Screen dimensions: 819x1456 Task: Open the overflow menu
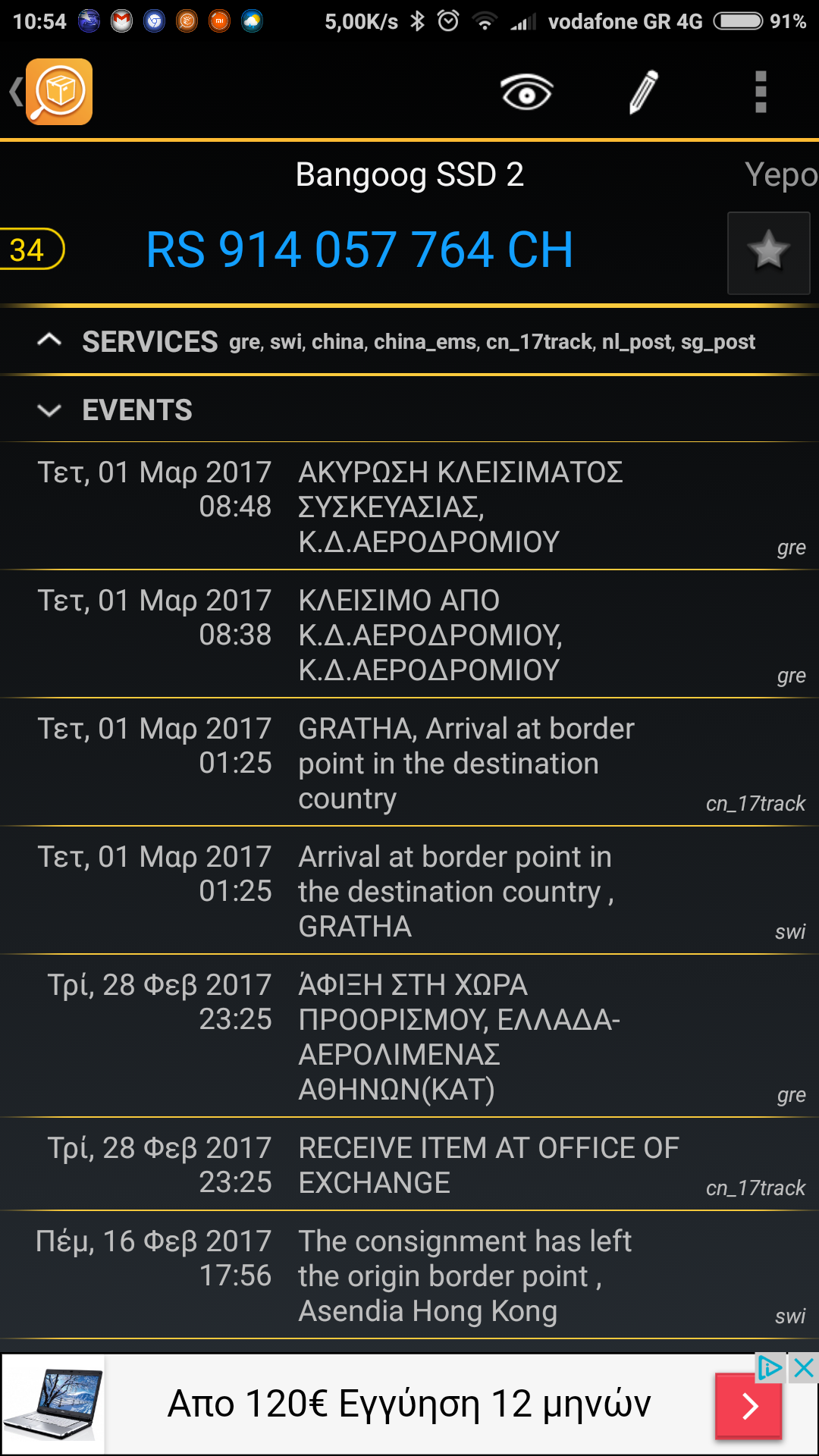[x=761, y=93]
